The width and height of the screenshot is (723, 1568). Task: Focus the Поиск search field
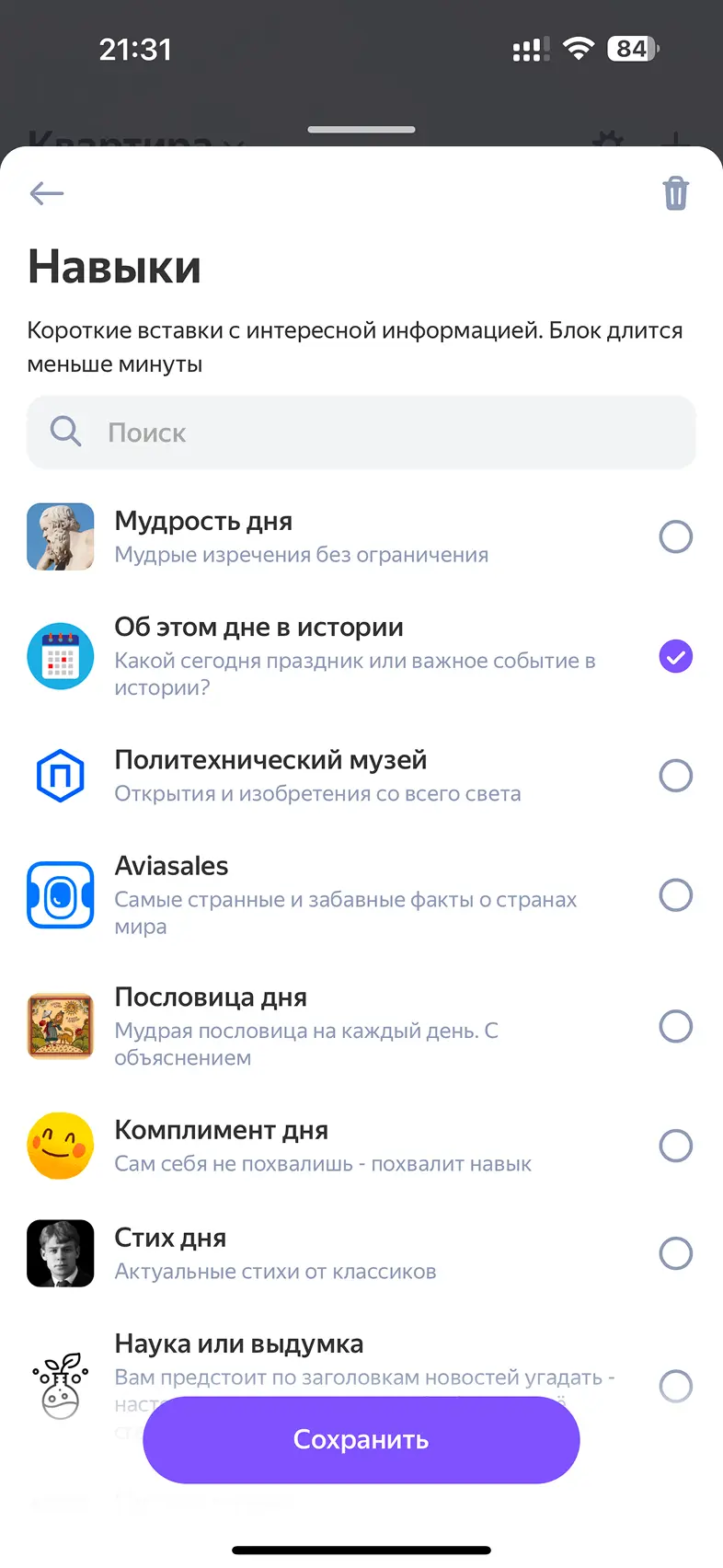[x=361, y=432]
